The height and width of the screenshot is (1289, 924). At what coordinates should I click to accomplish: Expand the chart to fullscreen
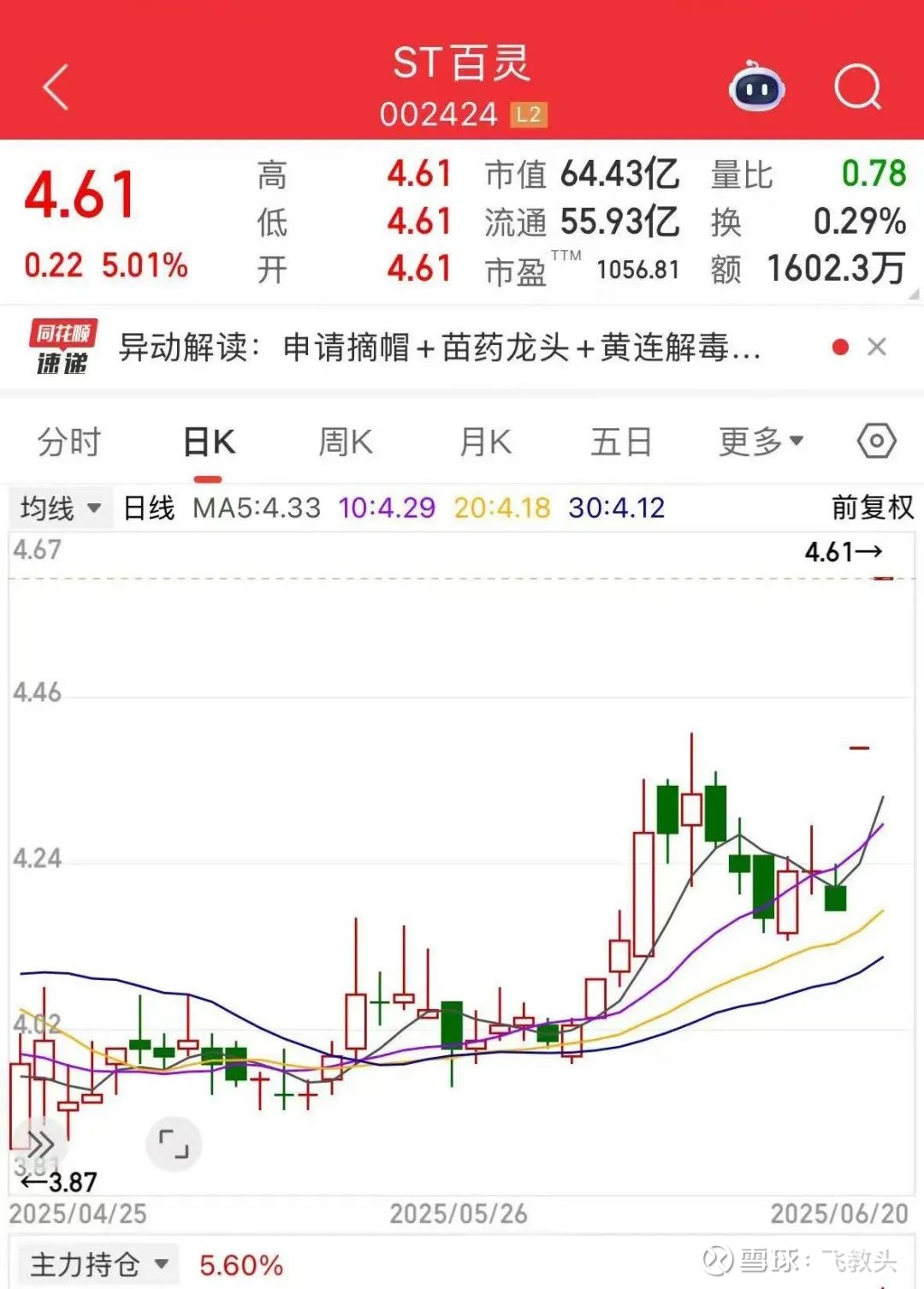coord(174,1144)
